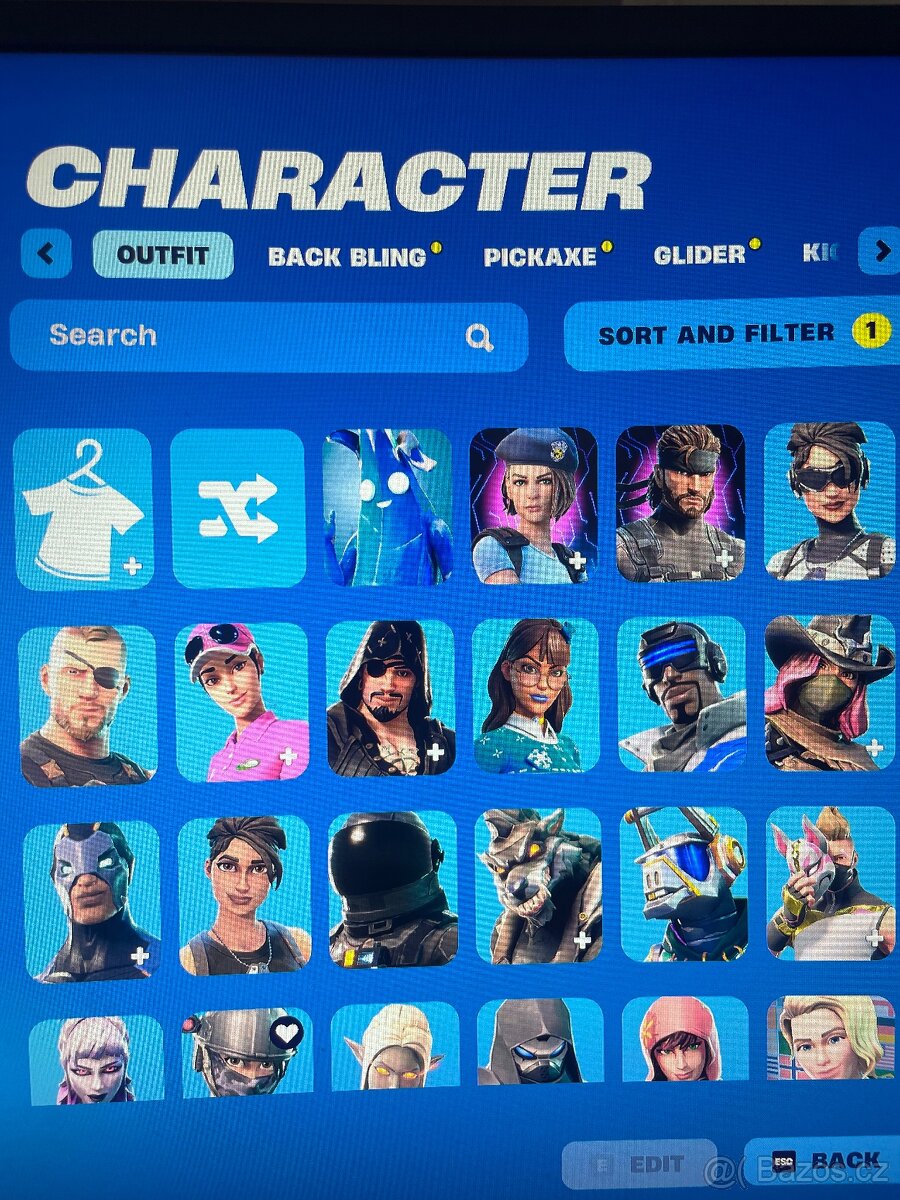Choose the shuffle random outfit tile
The height and width of the screenshot is (1200, 900).
point(238,508)
